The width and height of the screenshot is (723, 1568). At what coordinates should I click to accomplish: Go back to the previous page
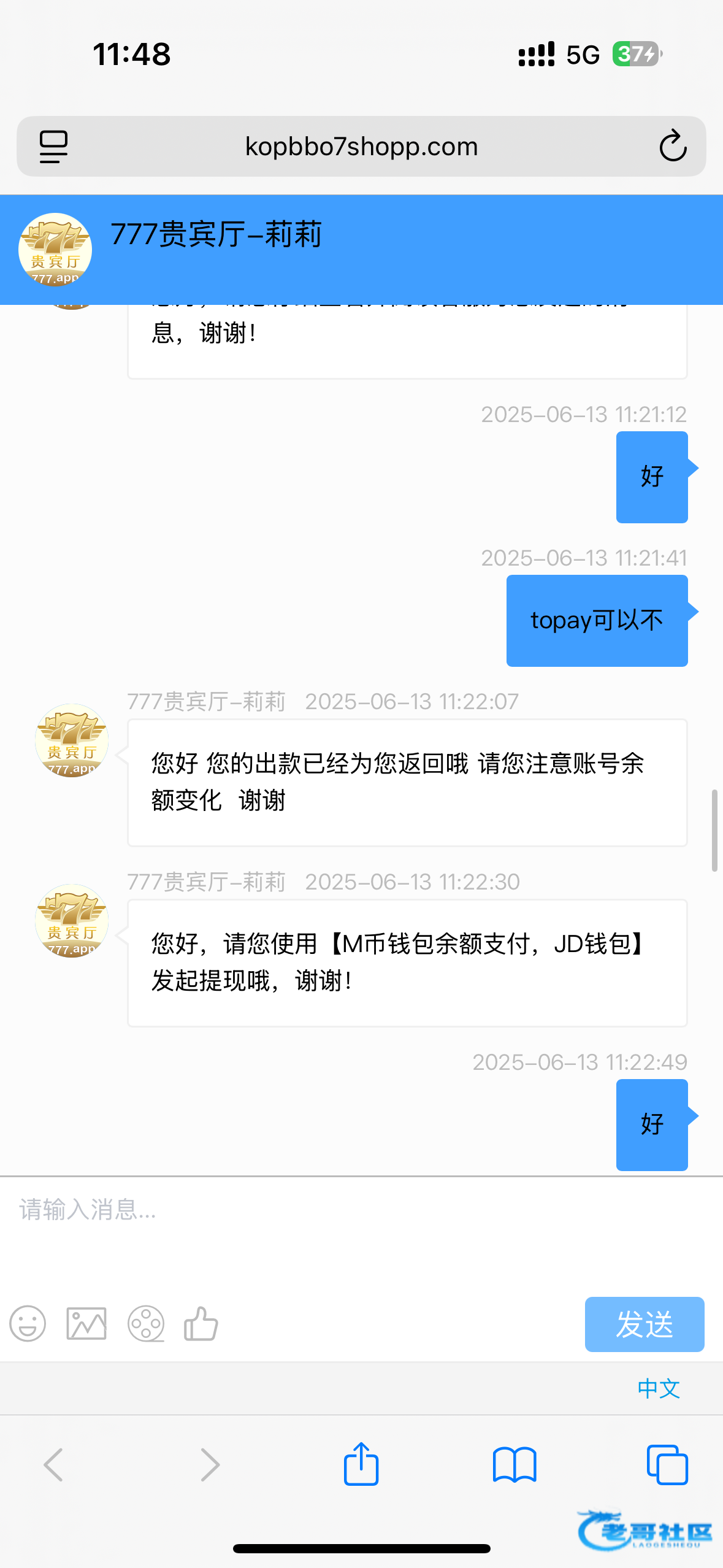click(x=54, y=1465)
